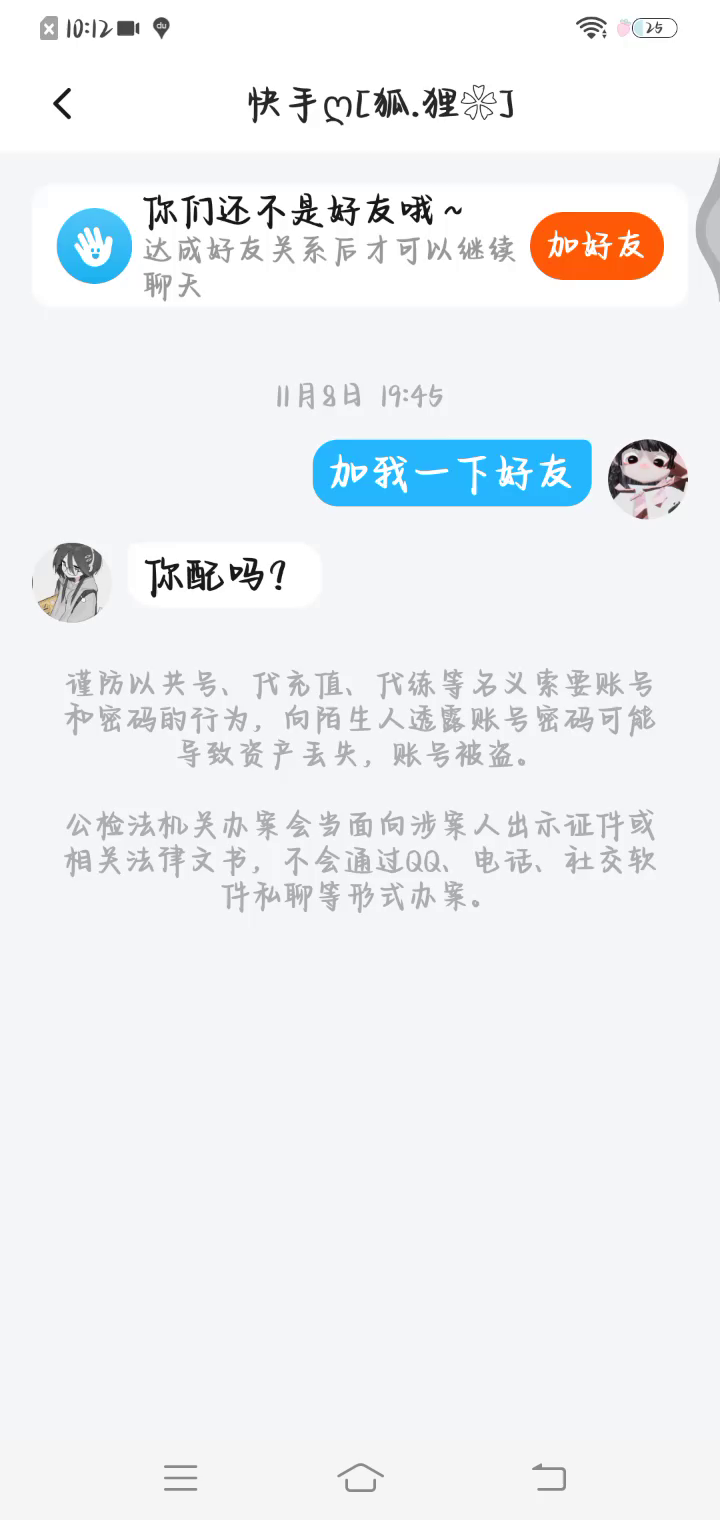This screenshot has width=720, height=1520.
Task: Open the other user's avatar beside 你配吗？
Action: pos(72,582)
